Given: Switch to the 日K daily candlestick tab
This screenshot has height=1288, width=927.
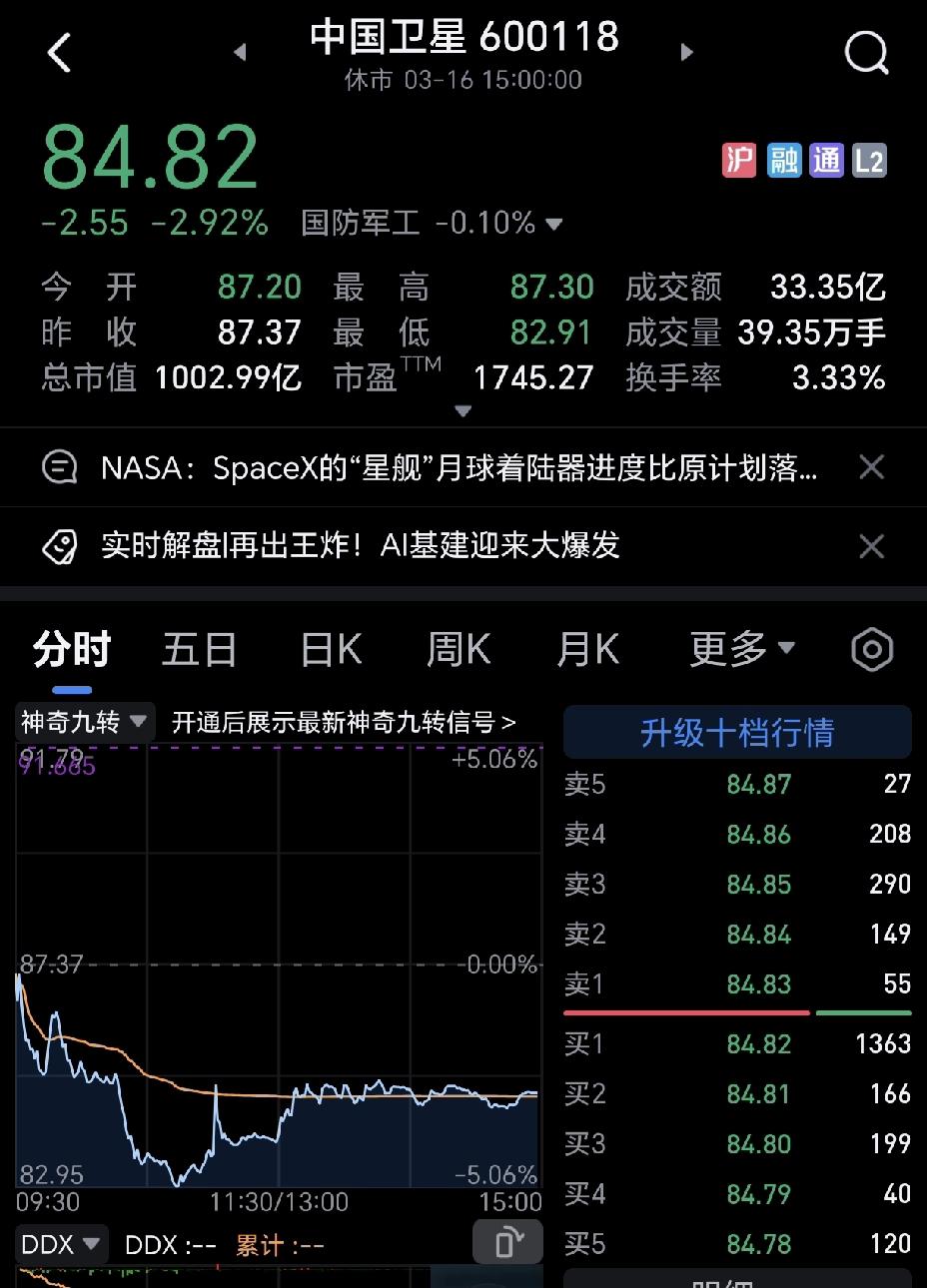Looking at the screenshot, I should 329,649.
